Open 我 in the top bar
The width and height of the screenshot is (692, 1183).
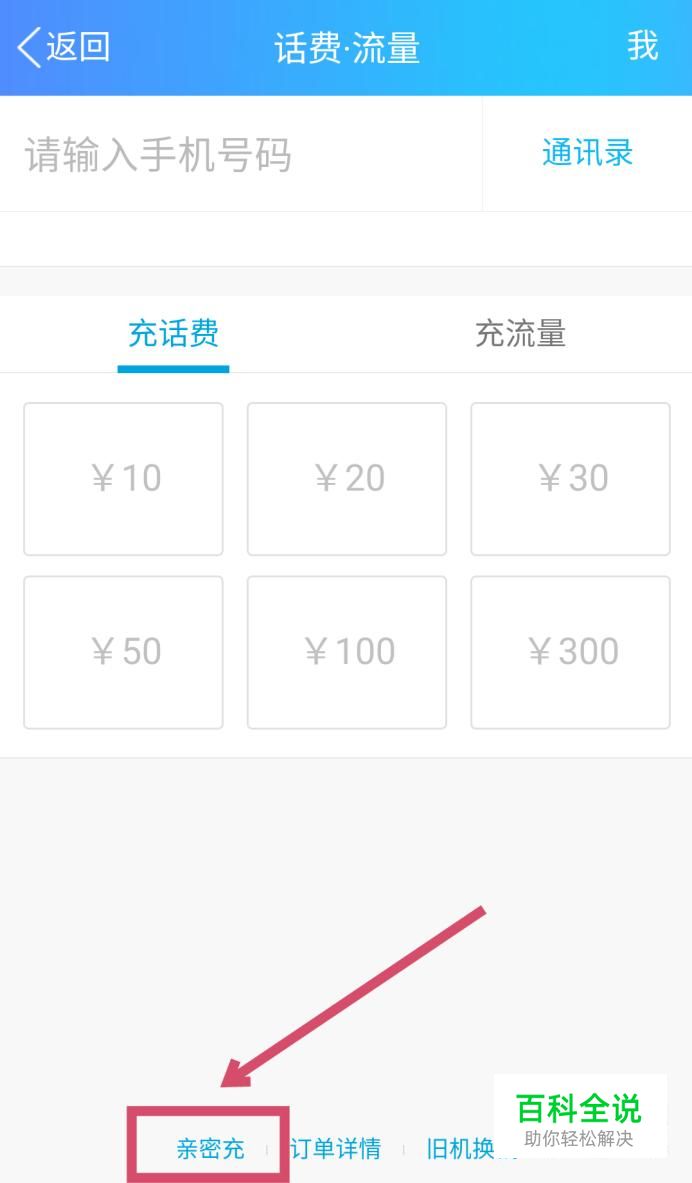[642, 46]
